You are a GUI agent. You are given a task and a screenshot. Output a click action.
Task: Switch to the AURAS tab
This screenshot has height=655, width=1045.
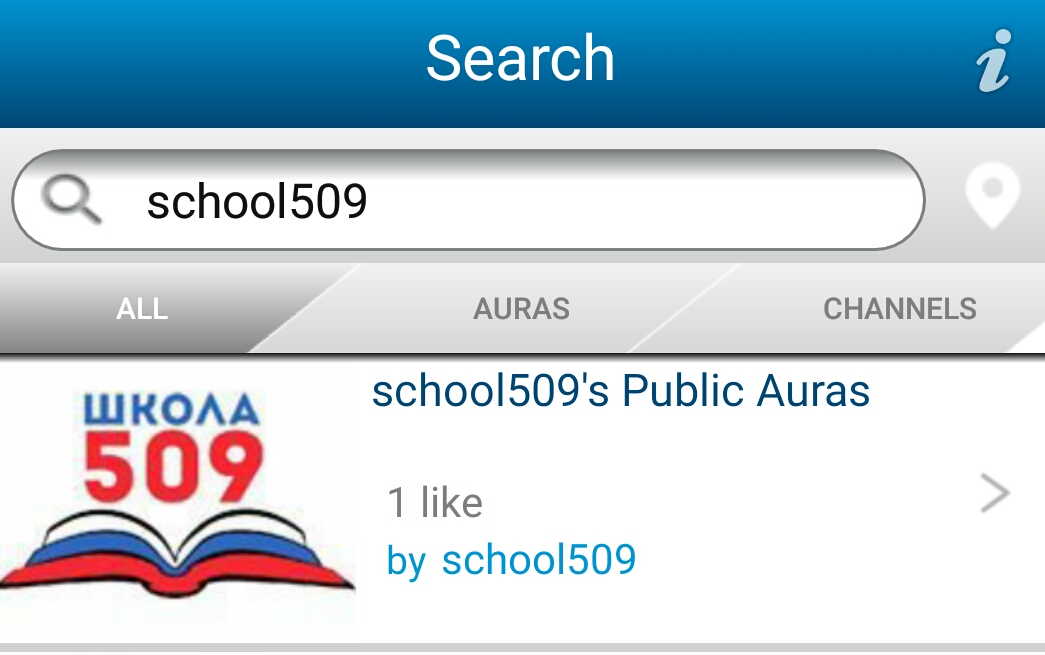coord(521,309)
